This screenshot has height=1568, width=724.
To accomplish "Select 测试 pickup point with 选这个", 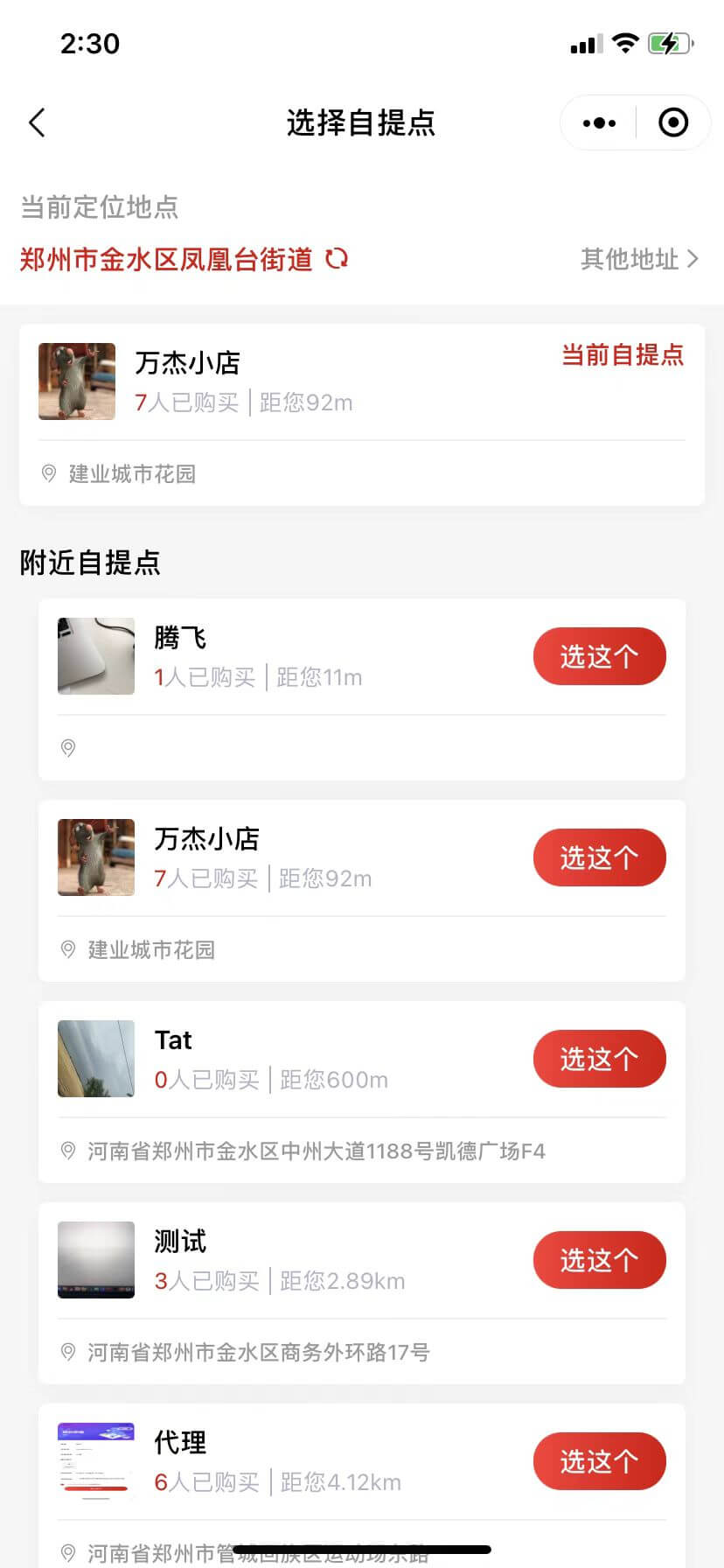I will (599, 1260).
